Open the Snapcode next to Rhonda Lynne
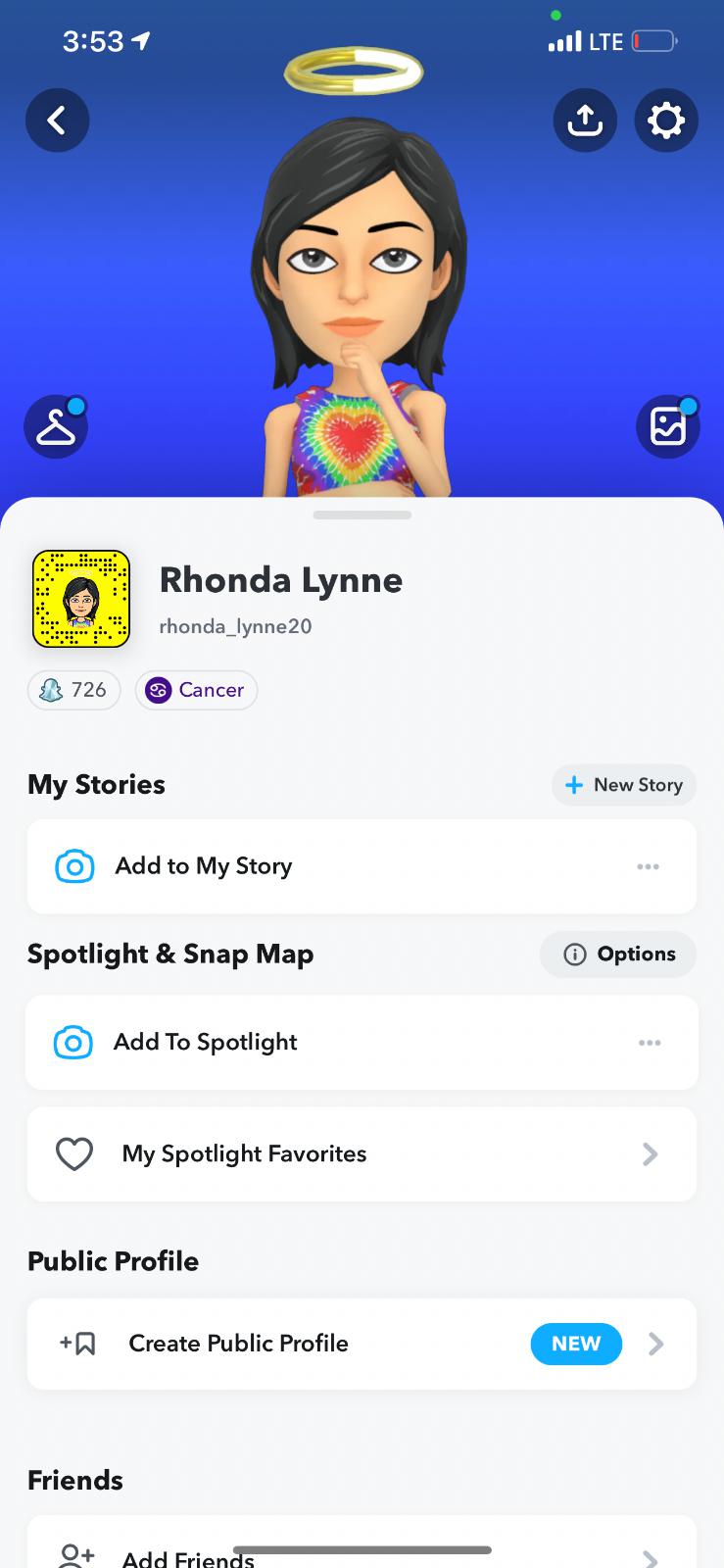Screen dimensions: 724x1568 [x=81, y=599]
